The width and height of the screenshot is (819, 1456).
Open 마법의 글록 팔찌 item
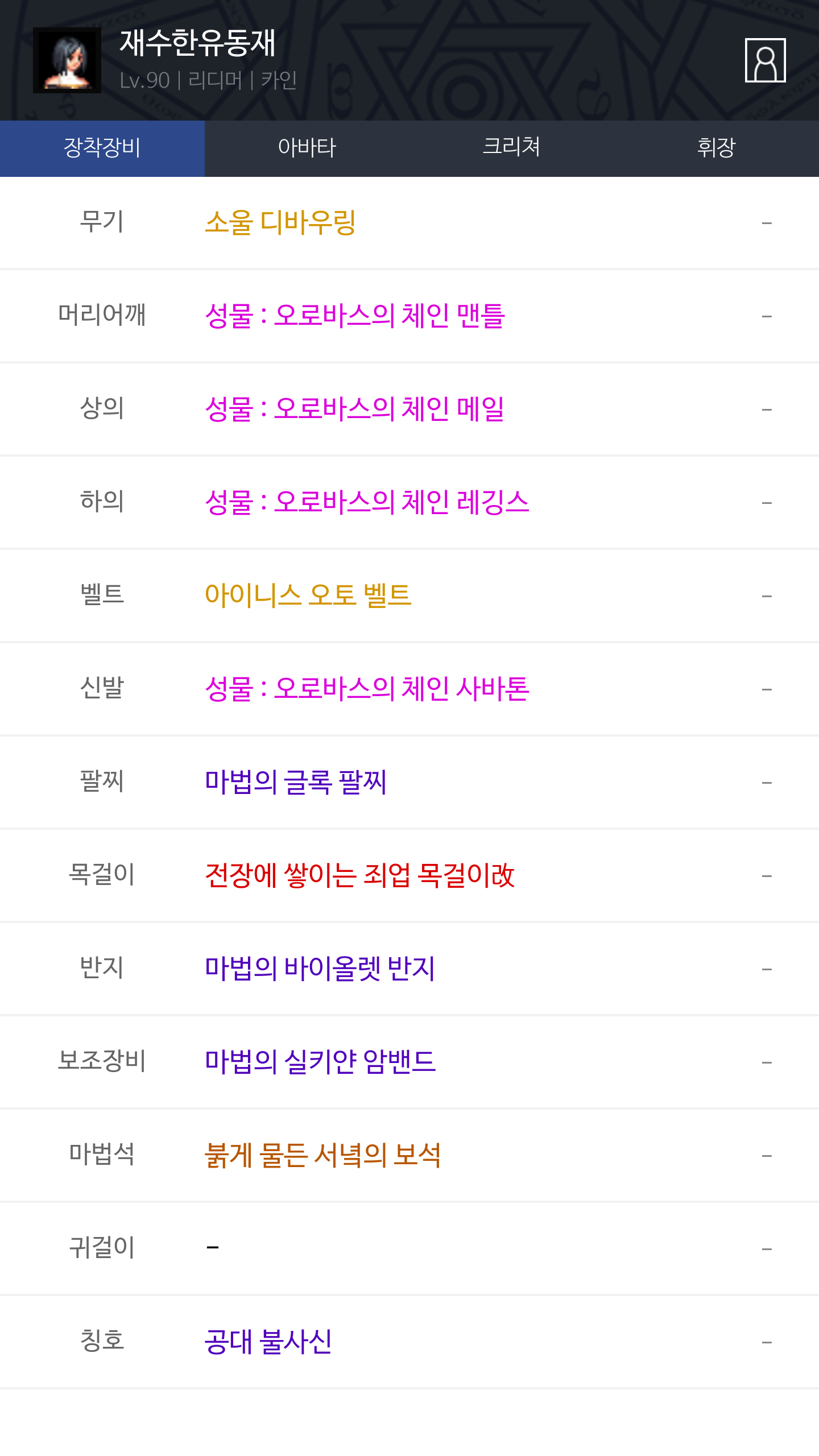(x=296, y=782)
